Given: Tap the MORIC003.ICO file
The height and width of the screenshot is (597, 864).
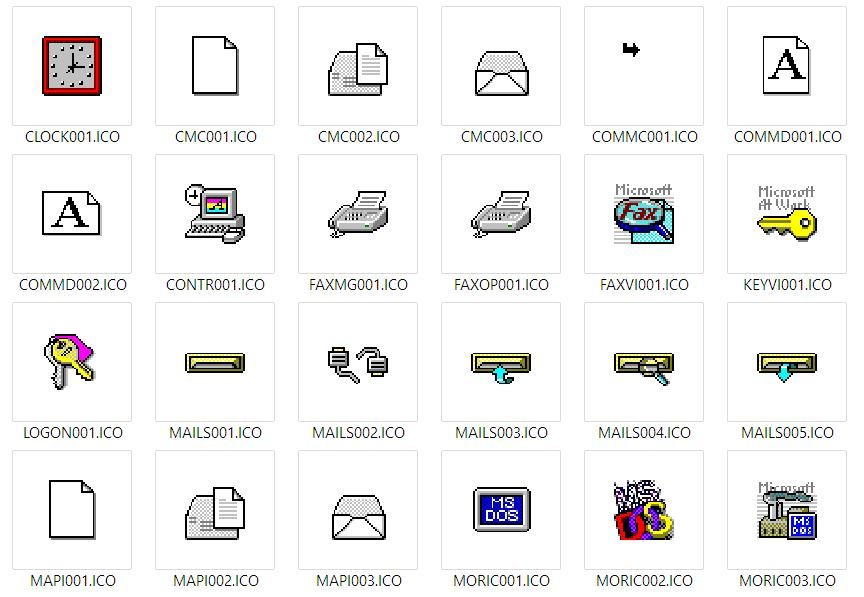Looking at the screenshot, I should pos(787,510).
